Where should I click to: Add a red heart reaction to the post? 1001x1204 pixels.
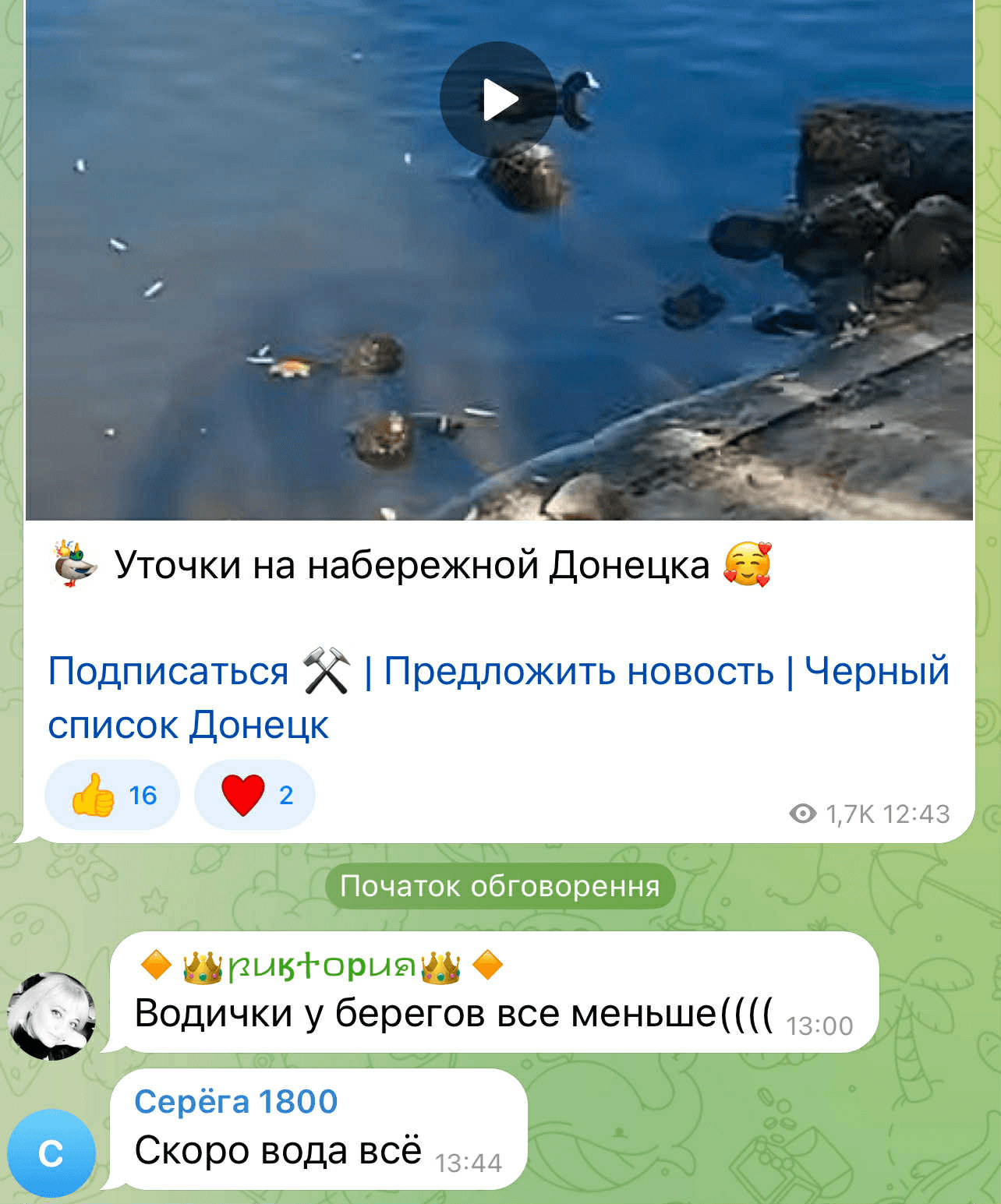coord(255,795)
